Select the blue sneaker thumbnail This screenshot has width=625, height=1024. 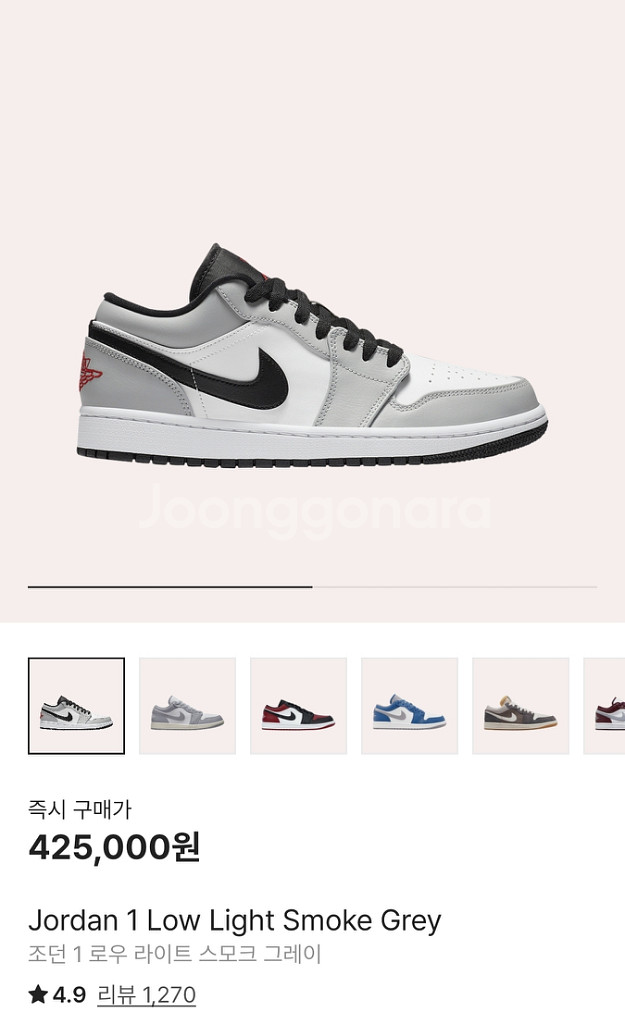[x=409, y=705]
